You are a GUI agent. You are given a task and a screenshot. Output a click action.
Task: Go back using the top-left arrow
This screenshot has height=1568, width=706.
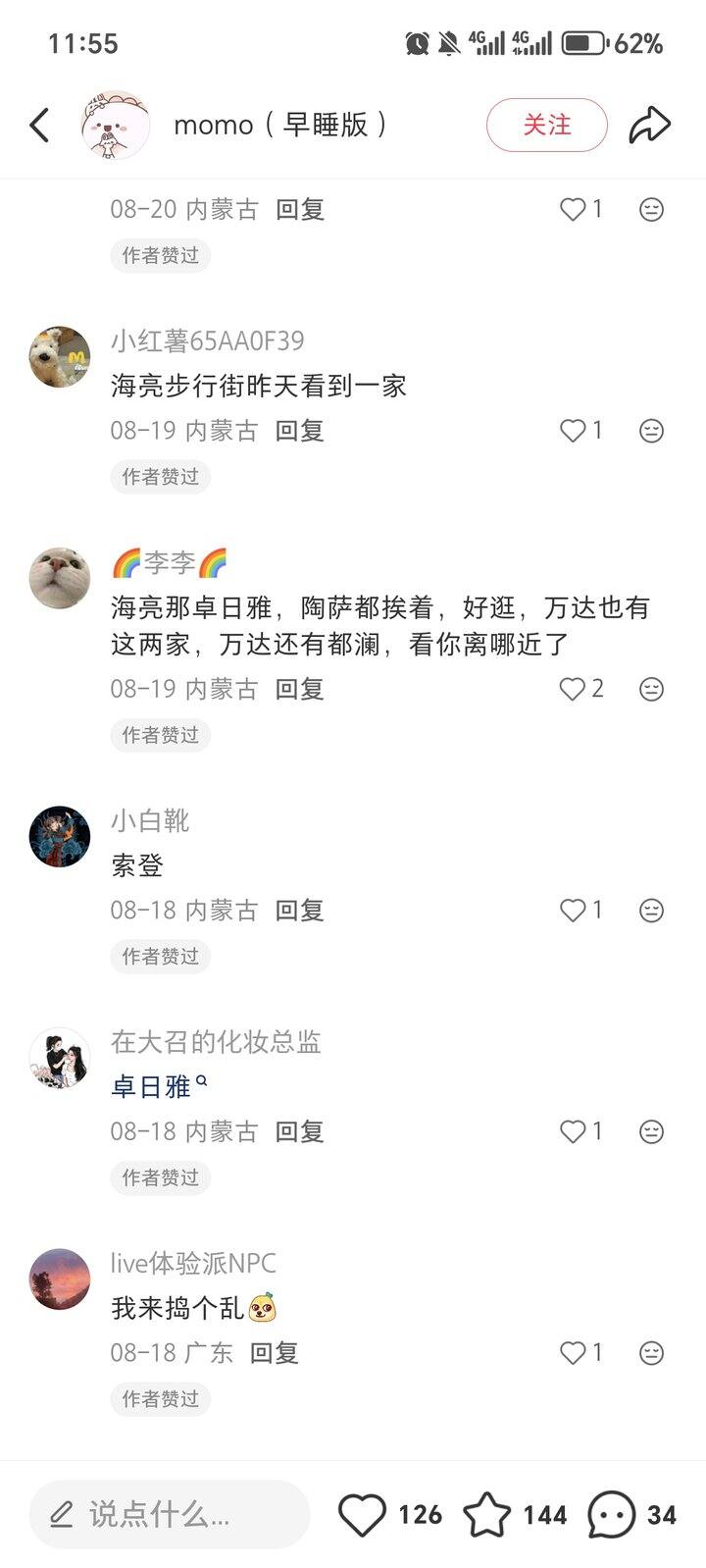40,126
